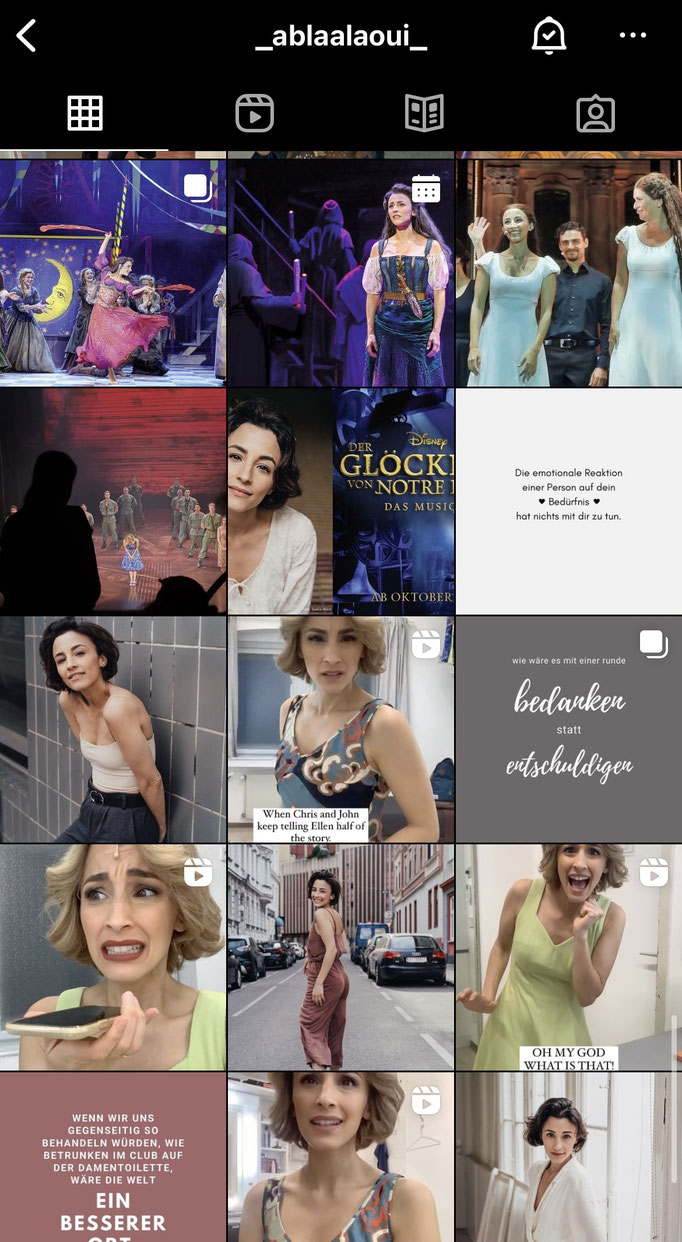Open the 'bedanken statt entschuldigen' post
This screenshot has height=1242, width=682.
click(x=569, y=729)
